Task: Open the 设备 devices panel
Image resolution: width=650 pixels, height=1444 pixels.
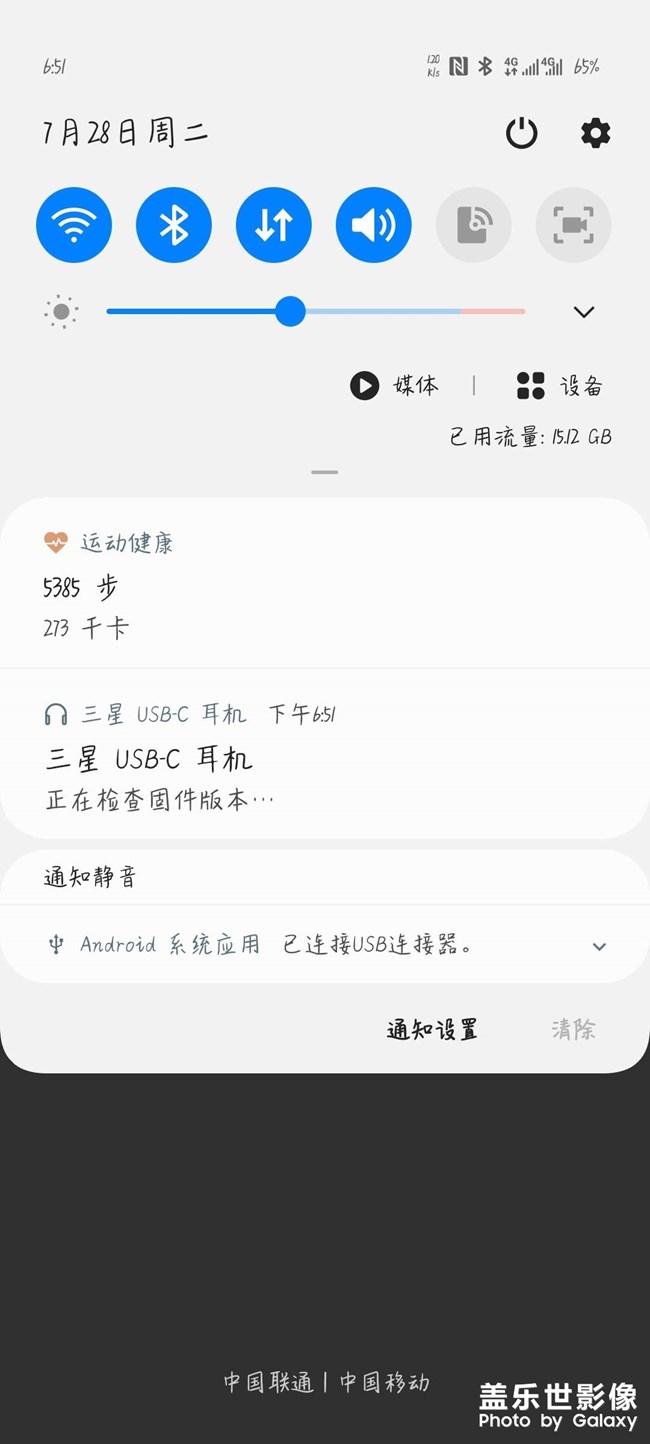Action: [560, 385]
